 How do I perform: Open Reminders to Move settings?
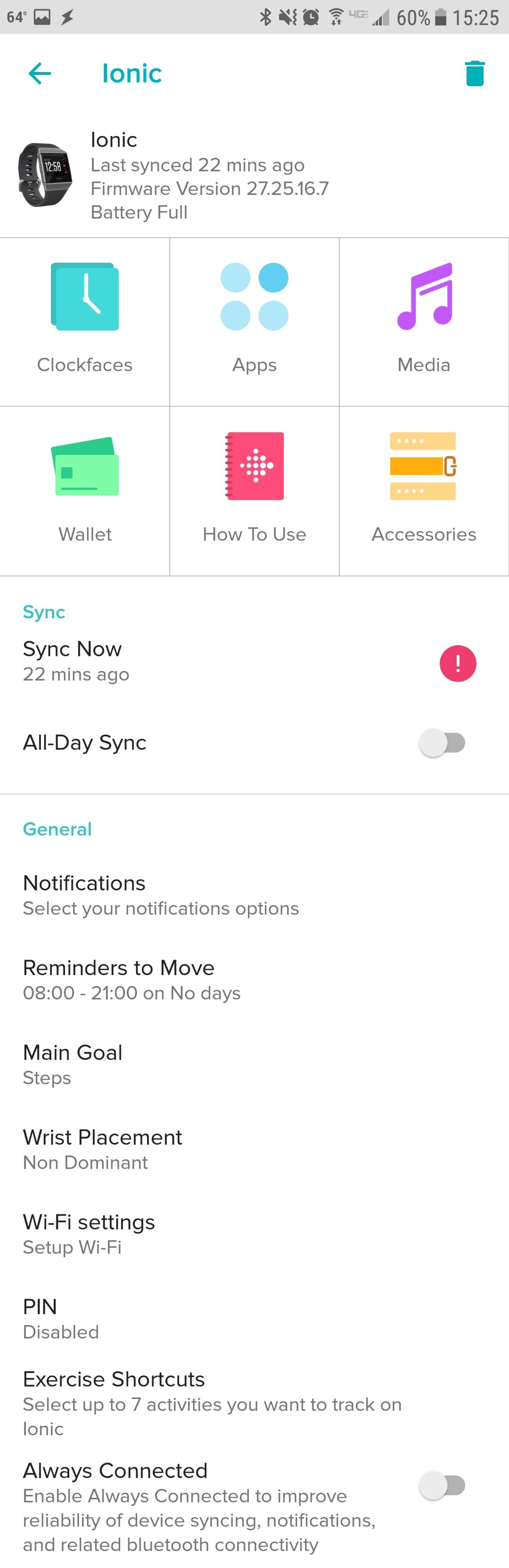point(131,979)
